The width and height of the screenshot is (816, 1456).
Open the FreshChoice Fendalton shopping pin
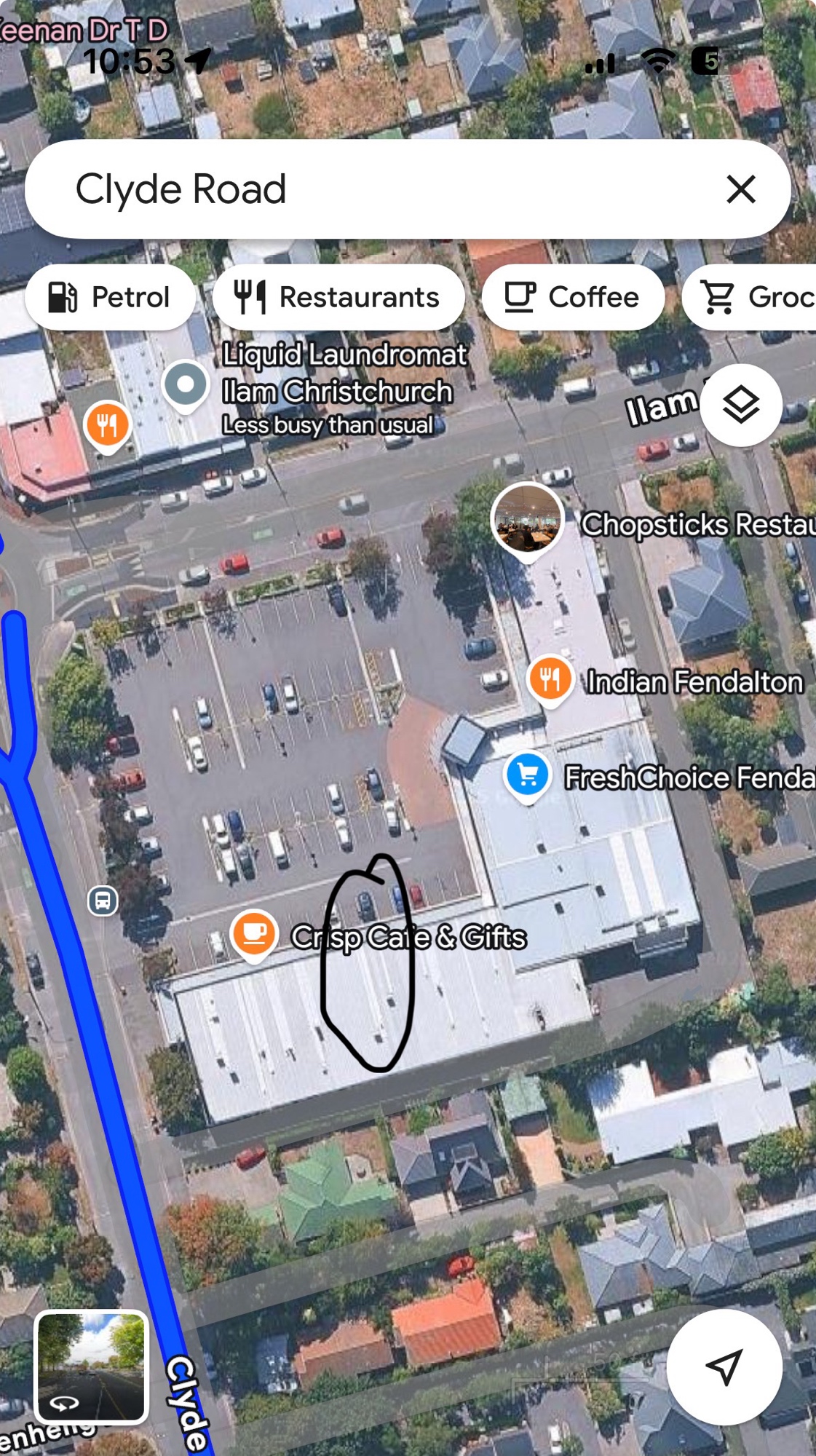[x=528, y=775]
